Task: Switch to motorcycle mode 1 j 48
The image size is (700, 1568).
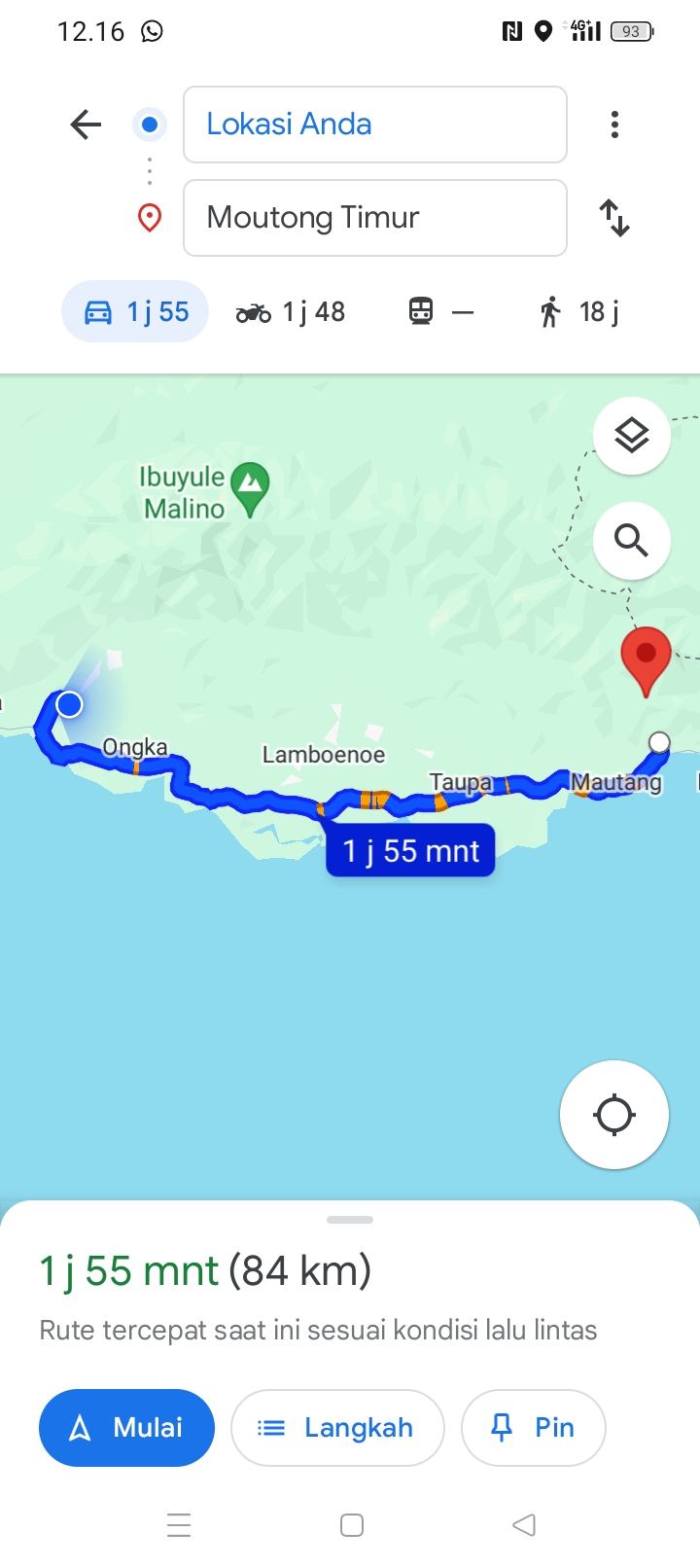Action: [x=291, y=311]
